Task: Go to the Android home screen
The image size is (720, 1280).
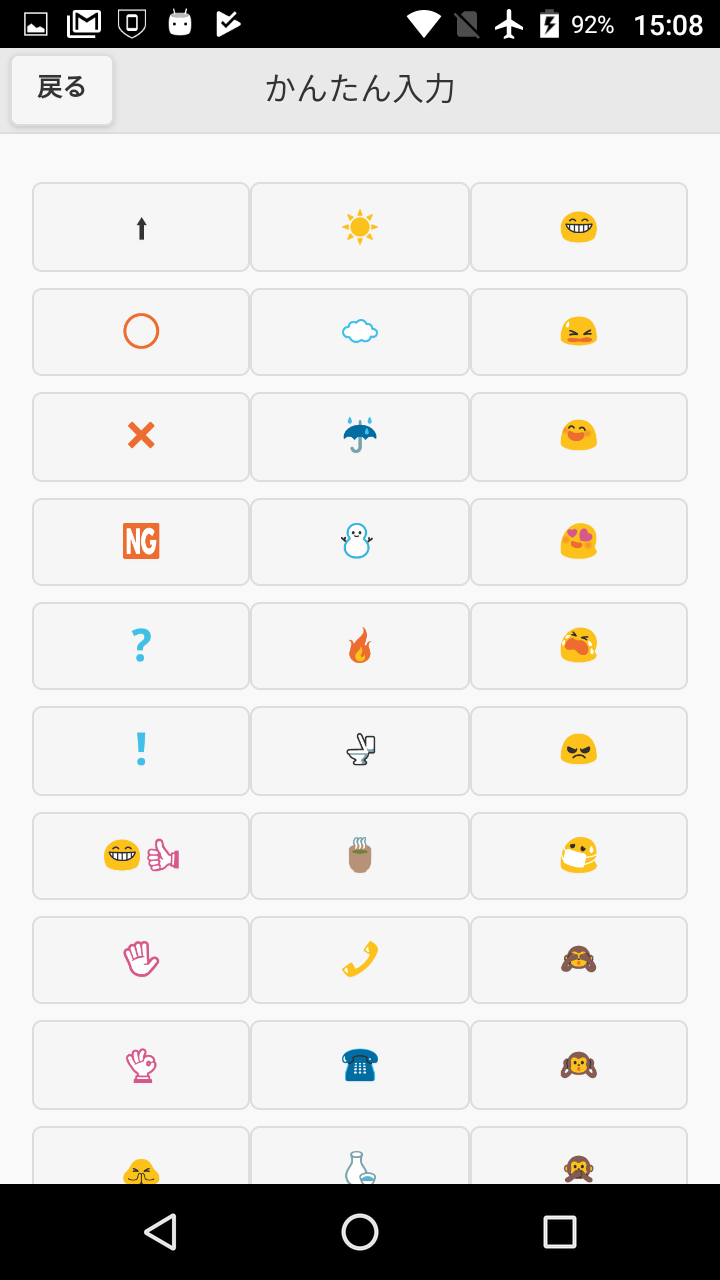Action: click(x=360, y=1232)
